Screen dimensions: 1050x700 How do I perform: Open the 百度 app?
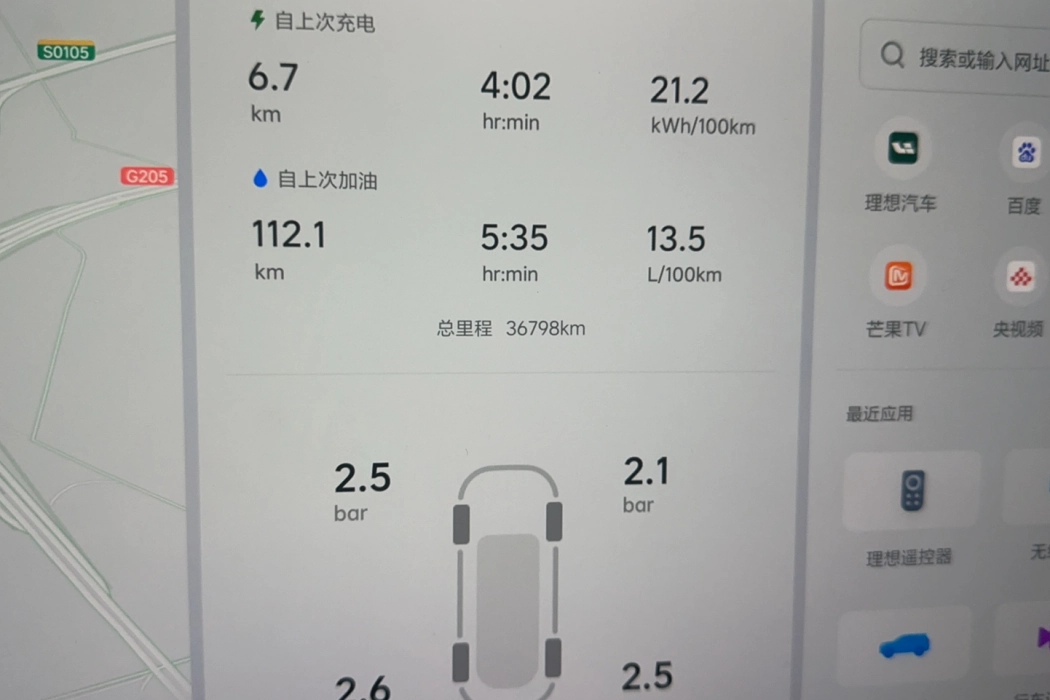tap(1026, 154)
